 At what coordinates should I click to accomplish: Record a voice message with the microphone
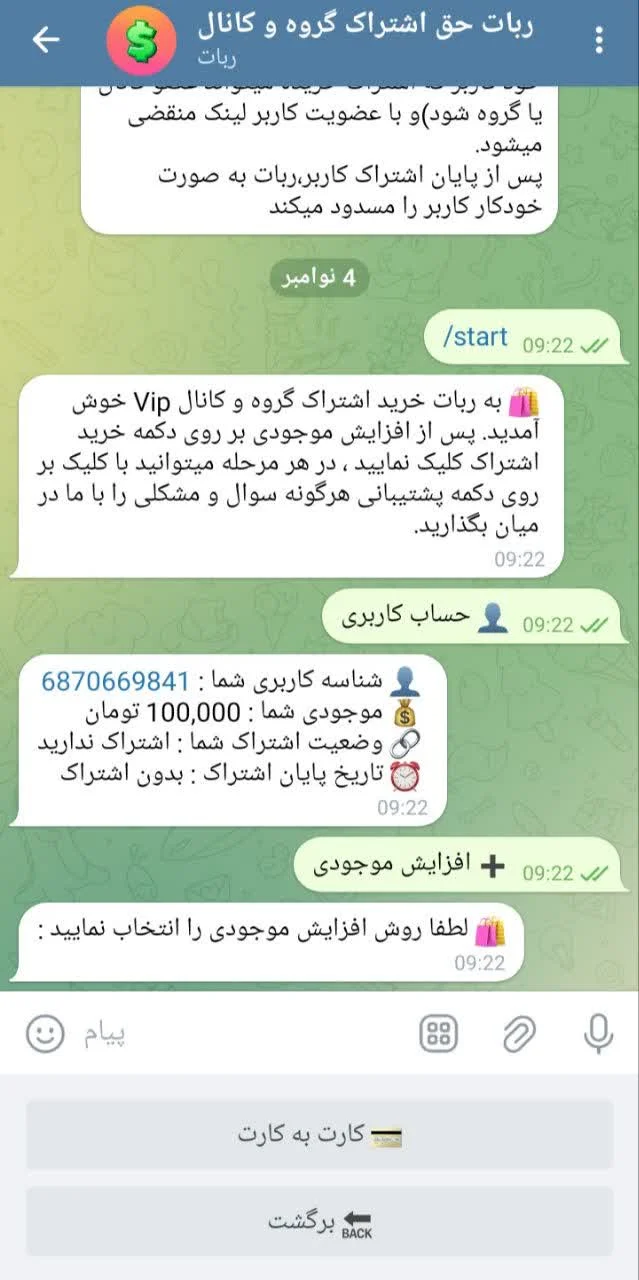pos(598,1034)
